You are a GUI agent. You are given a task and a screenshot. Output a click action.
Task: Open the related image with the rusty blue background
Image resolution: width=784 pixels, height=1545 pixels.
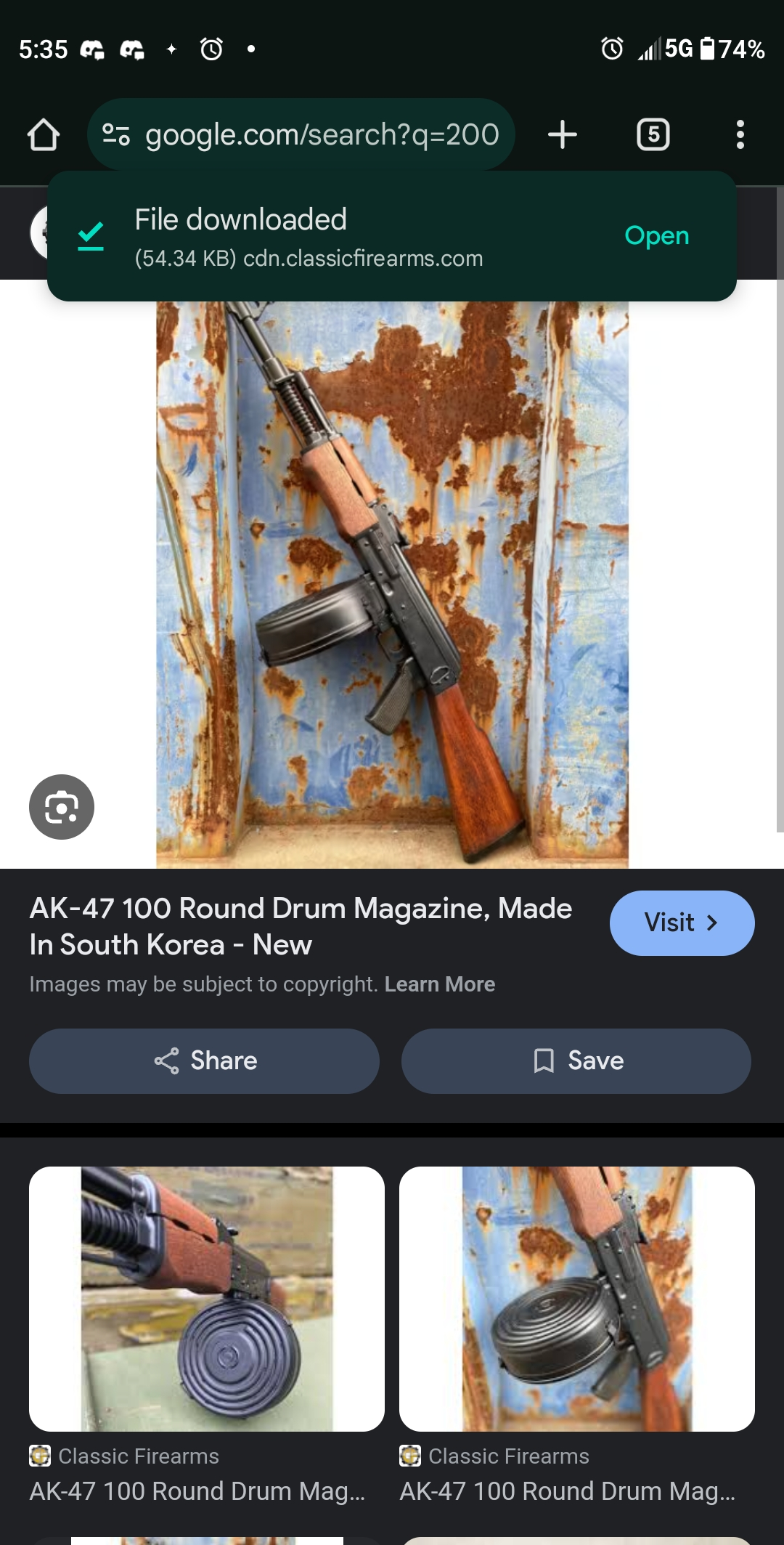coord(577,1299)
